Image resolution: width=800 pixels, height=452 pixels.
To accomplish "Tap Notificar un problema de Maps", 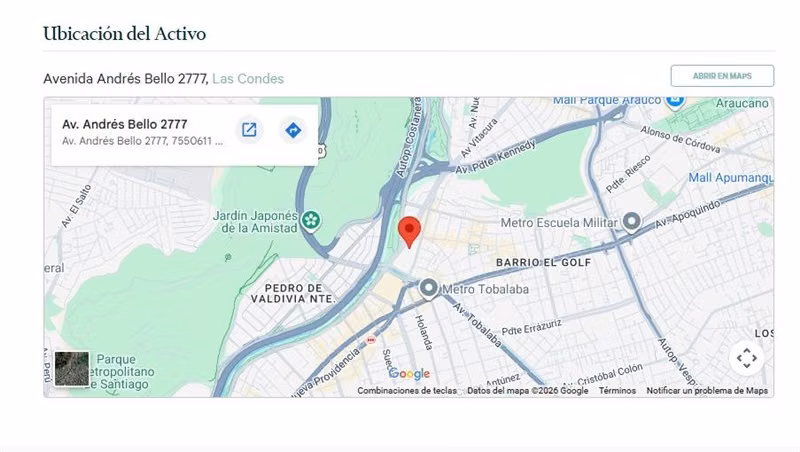I will click(707, 391).
